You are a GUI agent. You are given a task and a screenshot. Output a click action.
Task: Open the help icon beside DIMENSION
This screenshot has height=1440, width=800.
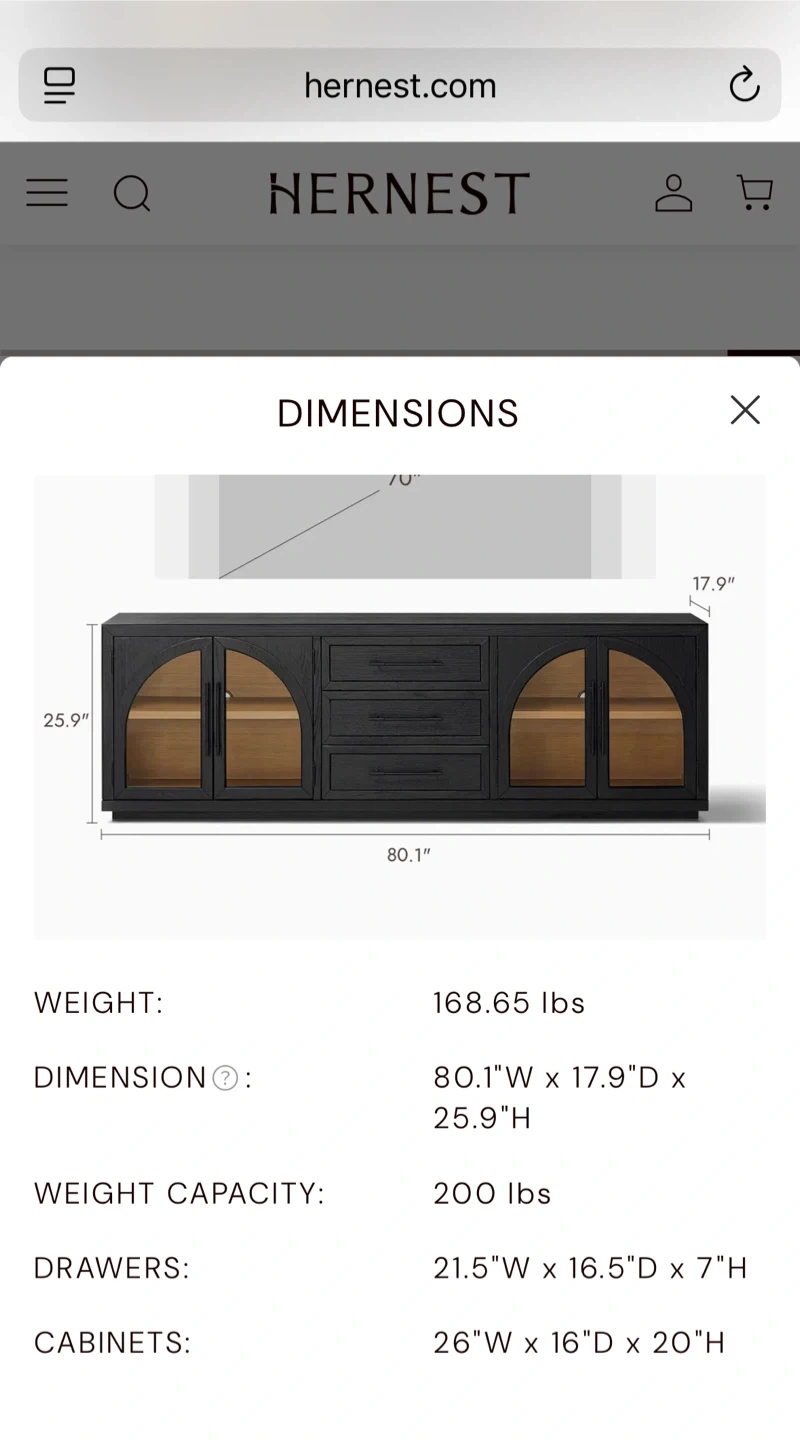[226, 1078]
